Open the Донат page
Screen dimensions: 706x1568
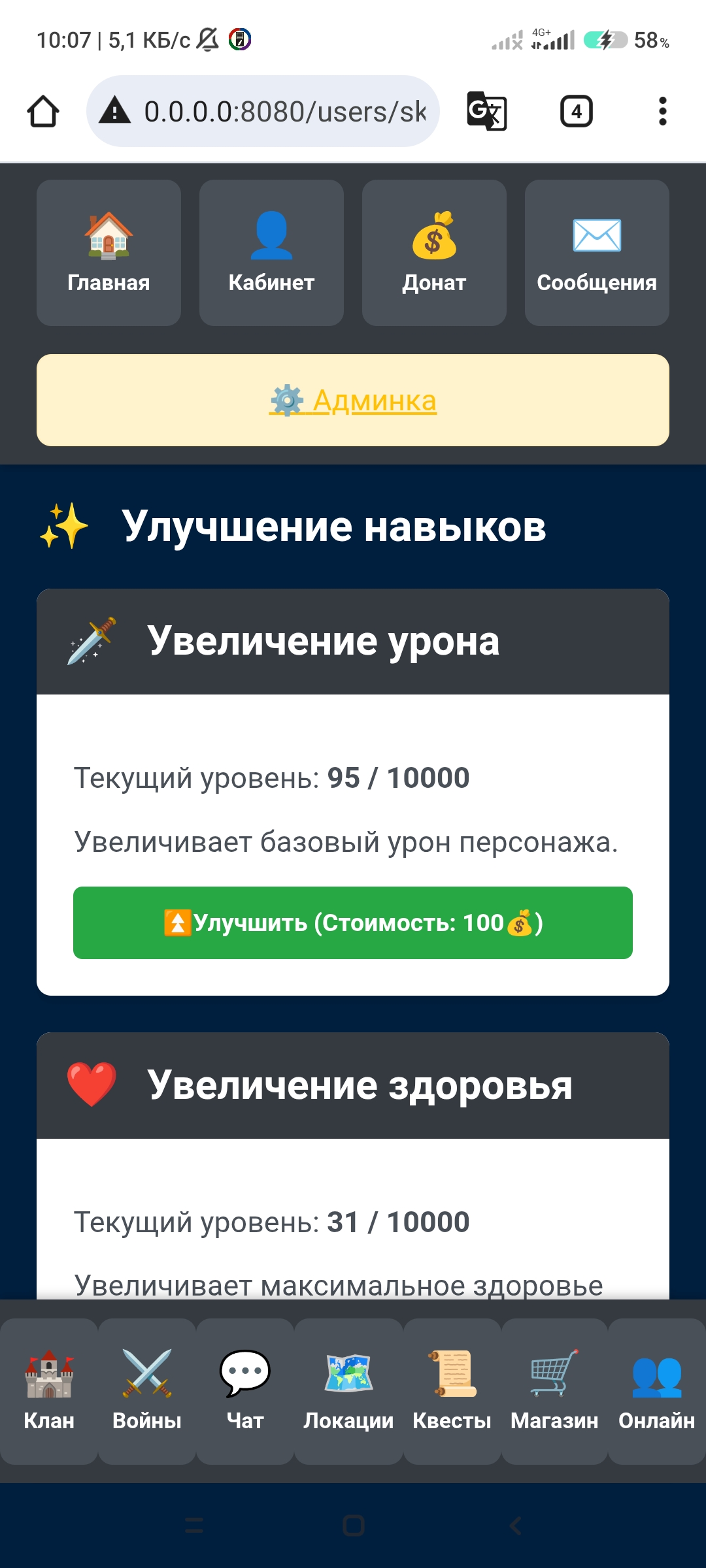click(x=434, y=253)
